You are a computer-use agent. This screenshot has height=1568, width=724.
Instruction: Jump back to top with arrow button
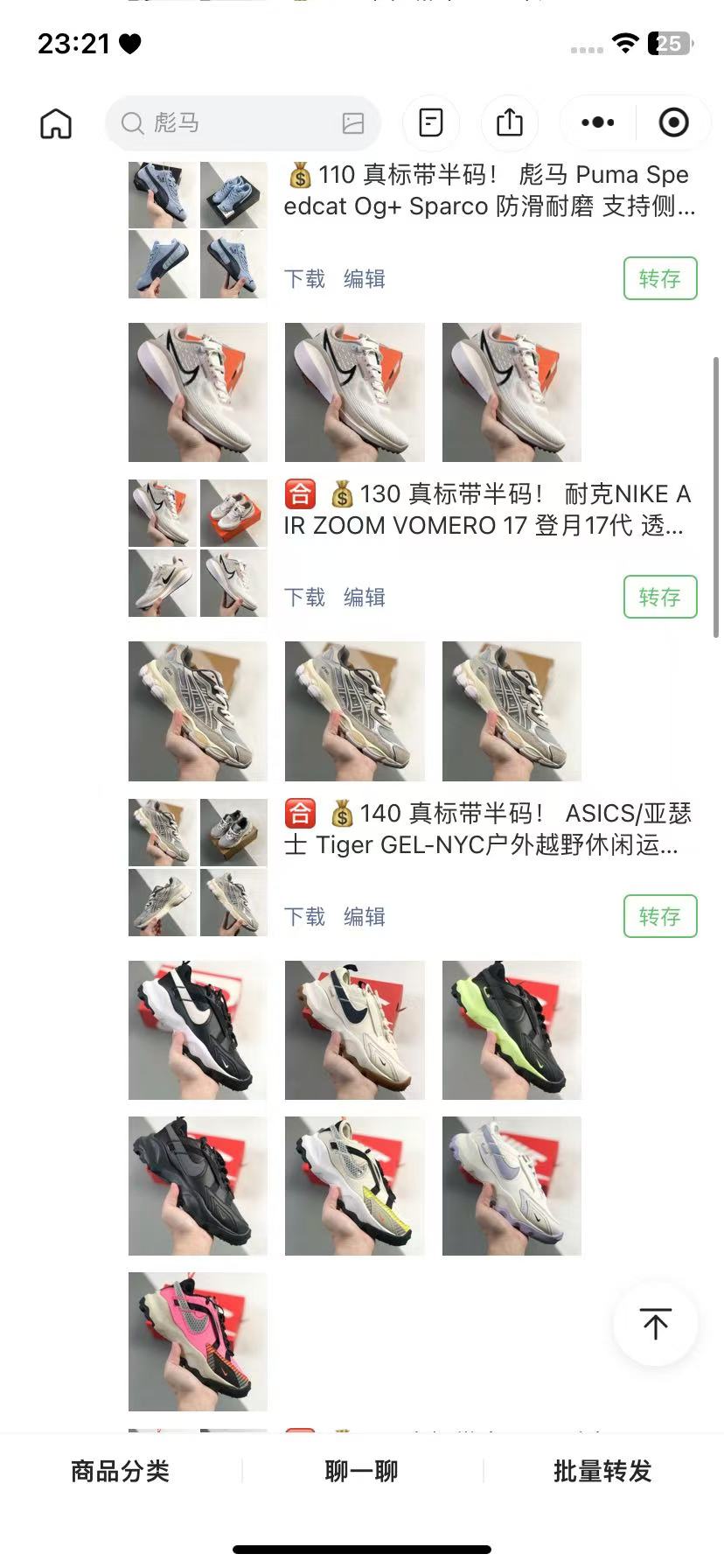click(655, 1324)
